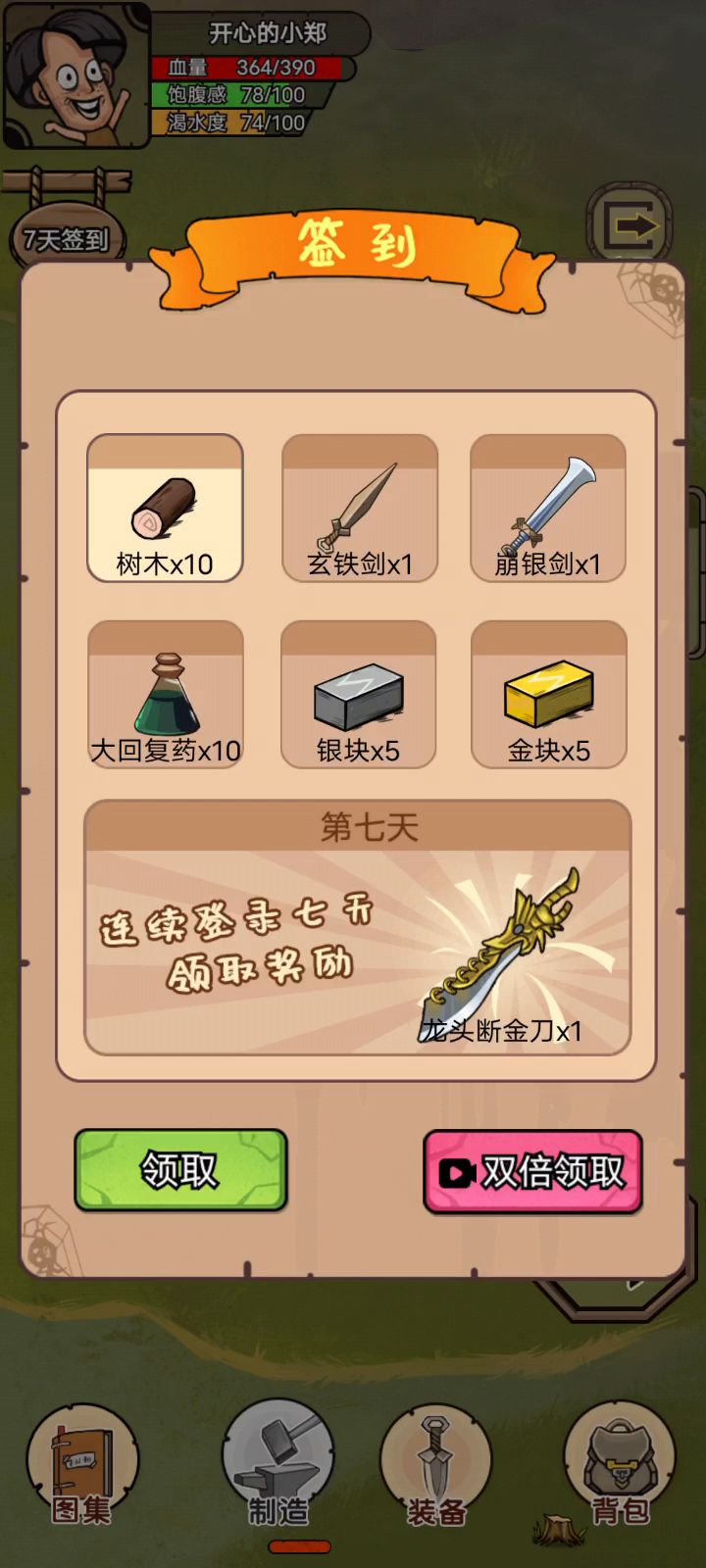Select the 大回复药x10 reward tile

165,694
